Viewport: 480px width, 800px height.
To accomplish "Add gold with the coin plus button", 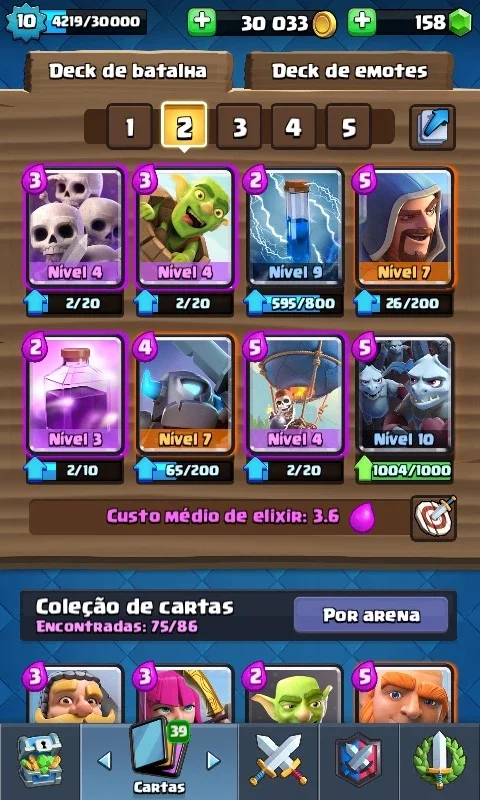I will 201,22.
